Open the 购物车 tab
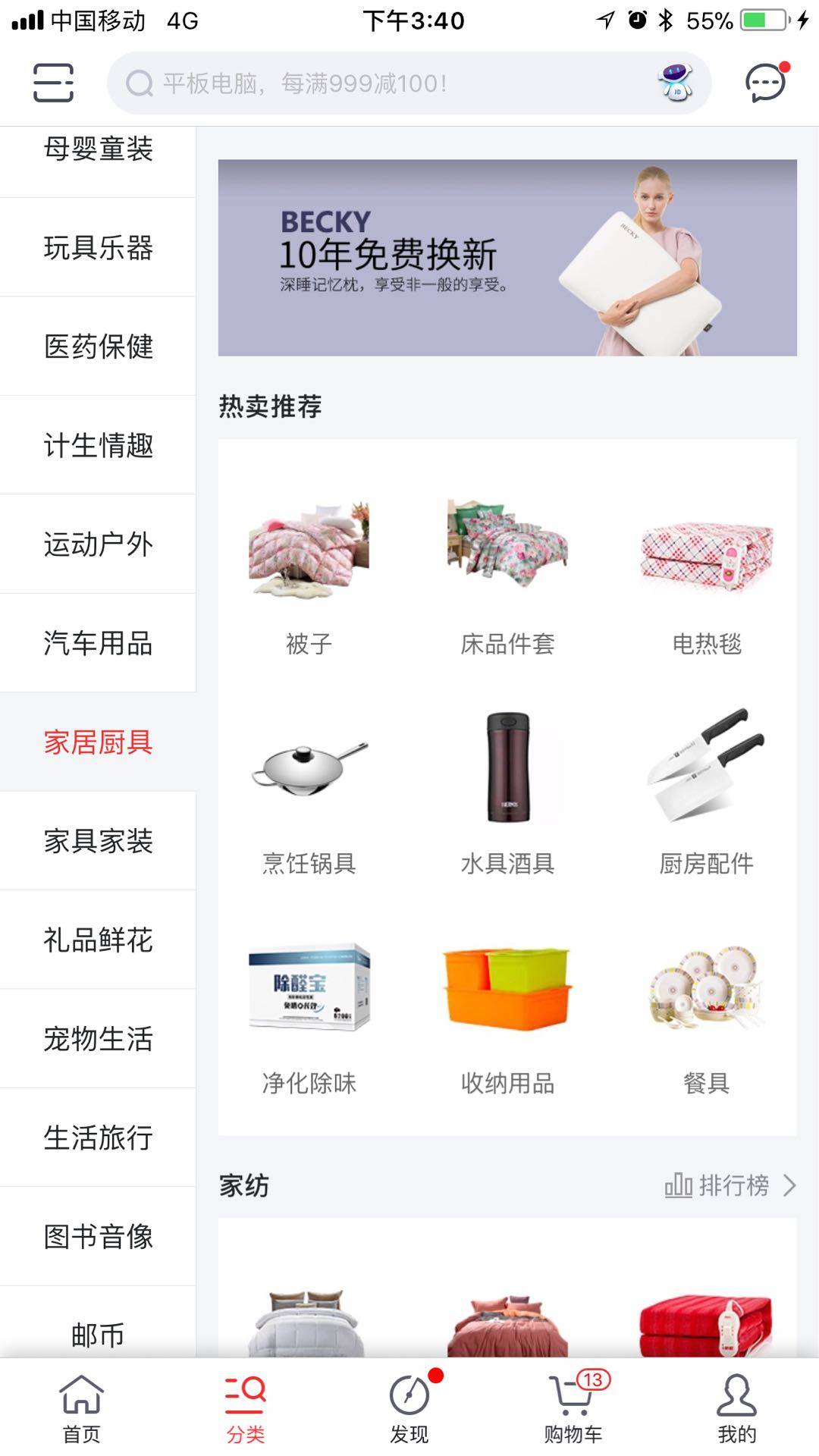The height and width of the screenshot is (1456, 819). (x=573, y=1407)
